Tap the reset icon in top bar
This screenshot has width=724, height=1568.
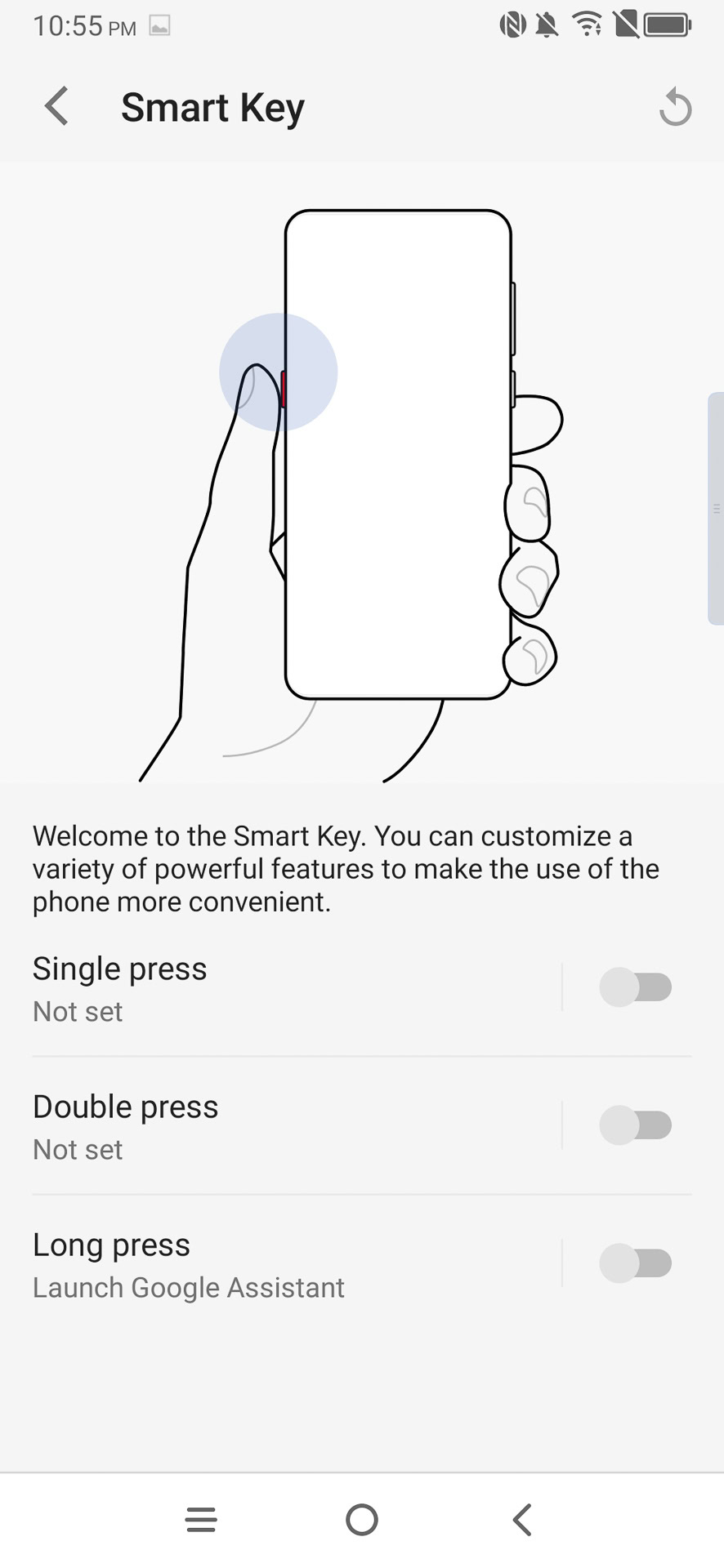click(x=675, y=108)
